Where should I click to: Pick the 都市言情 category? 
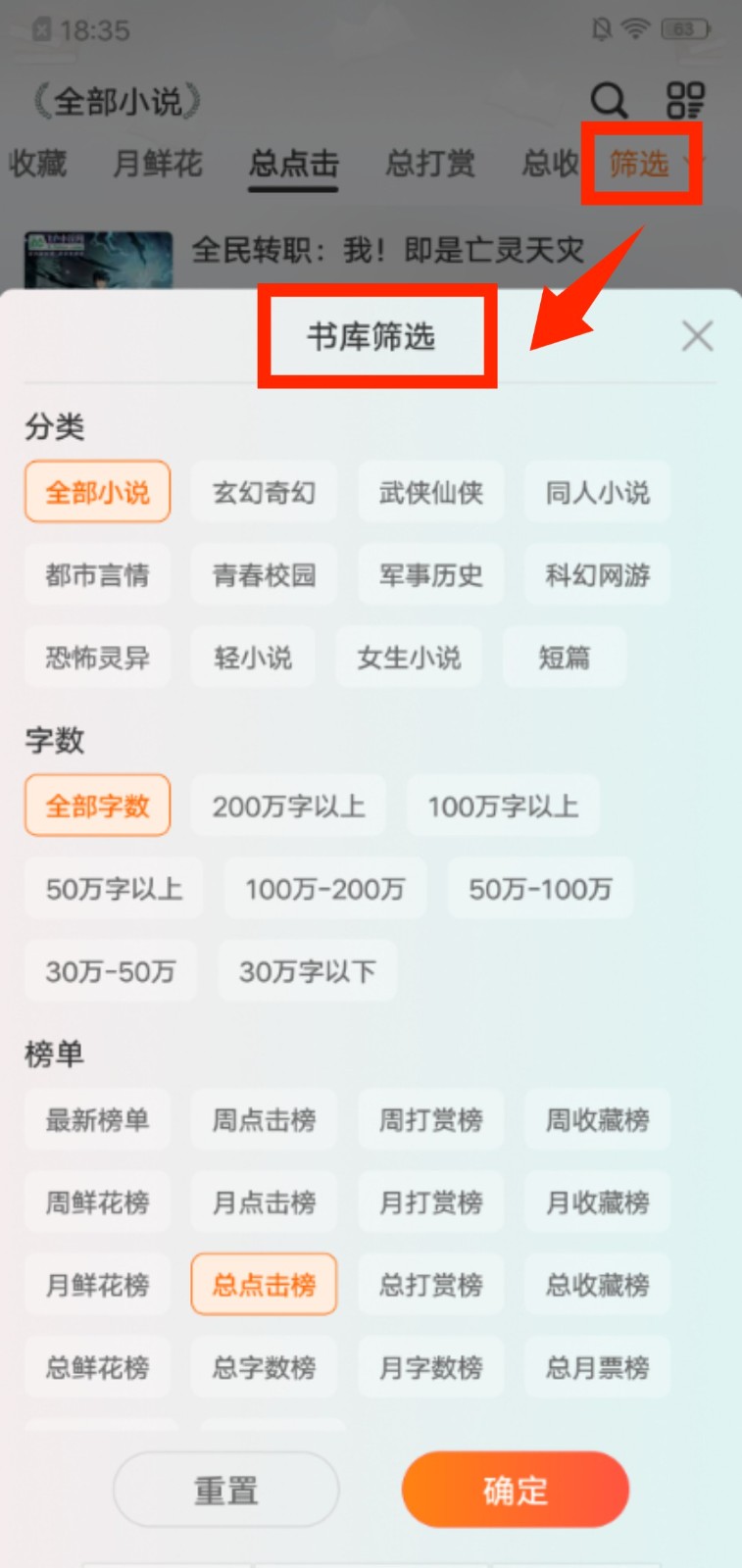(97, 574)
